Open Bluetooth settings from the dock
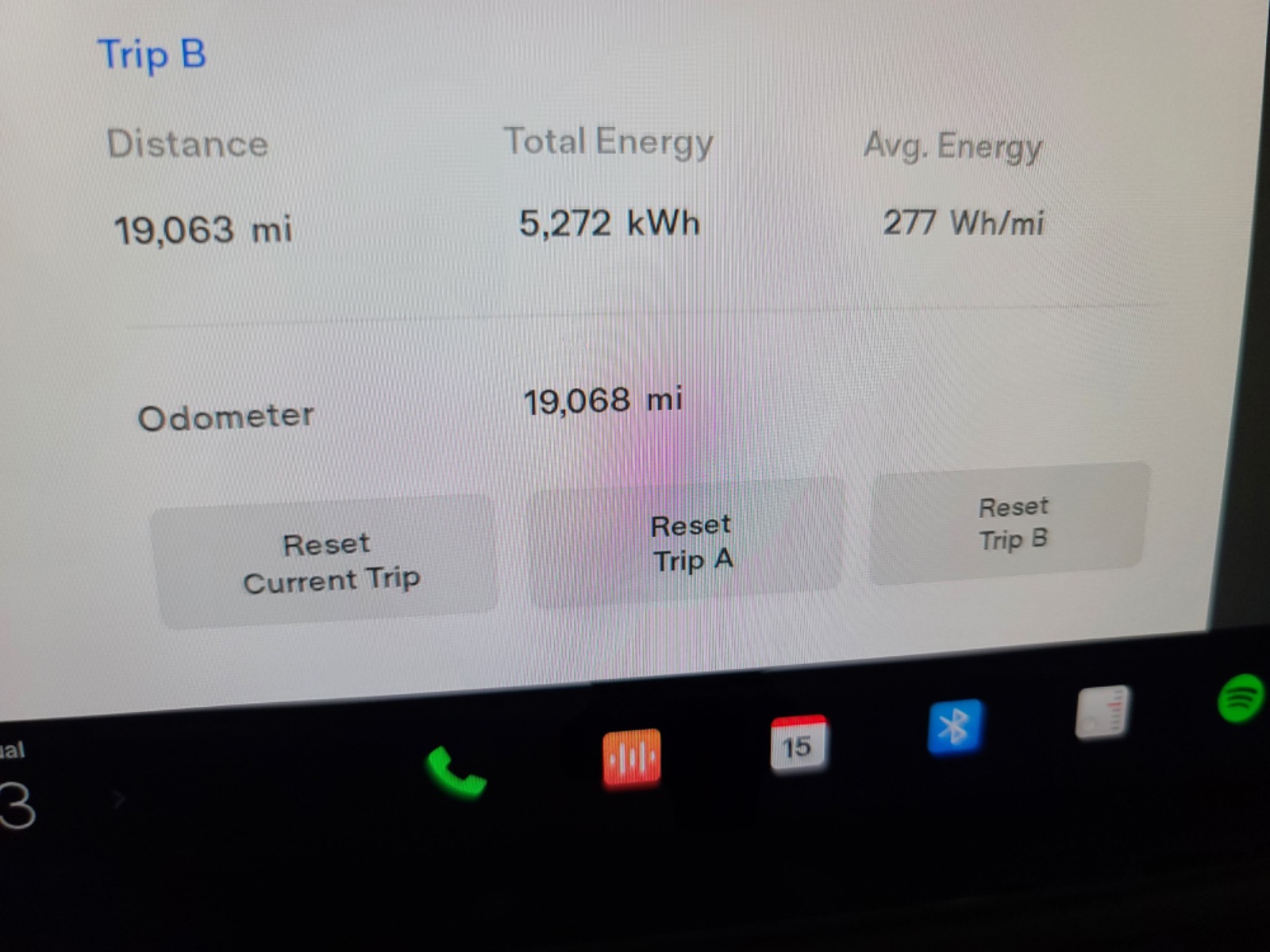Image resolution: width=1270 pixels, height=952 pixels. [x=954, y=726]
